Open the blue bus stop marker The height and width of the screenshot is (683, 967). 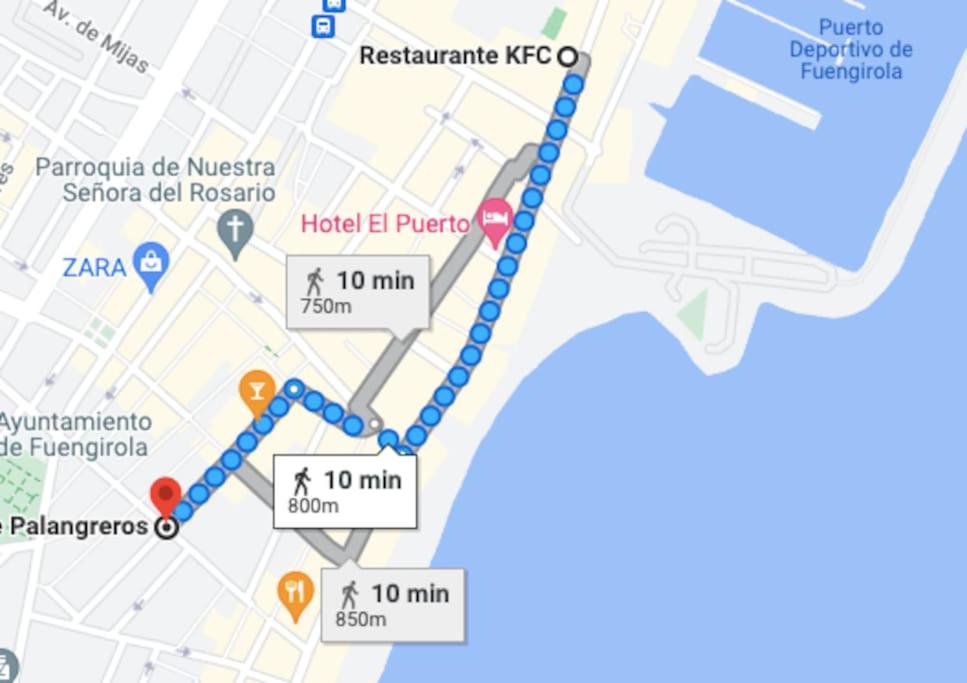coord(324,25)
